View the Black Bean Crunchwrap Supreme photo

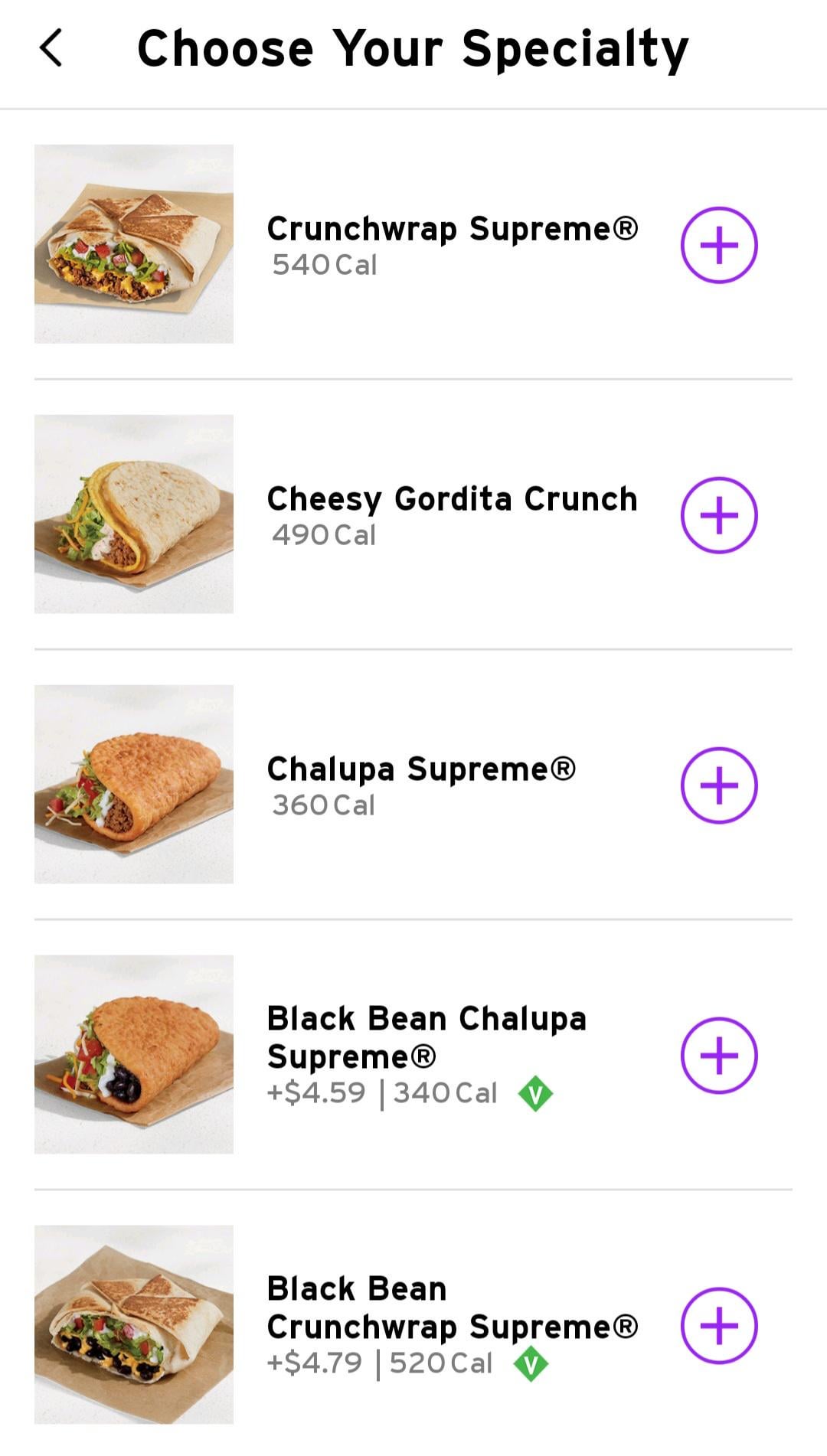[x=134, y=1325]
